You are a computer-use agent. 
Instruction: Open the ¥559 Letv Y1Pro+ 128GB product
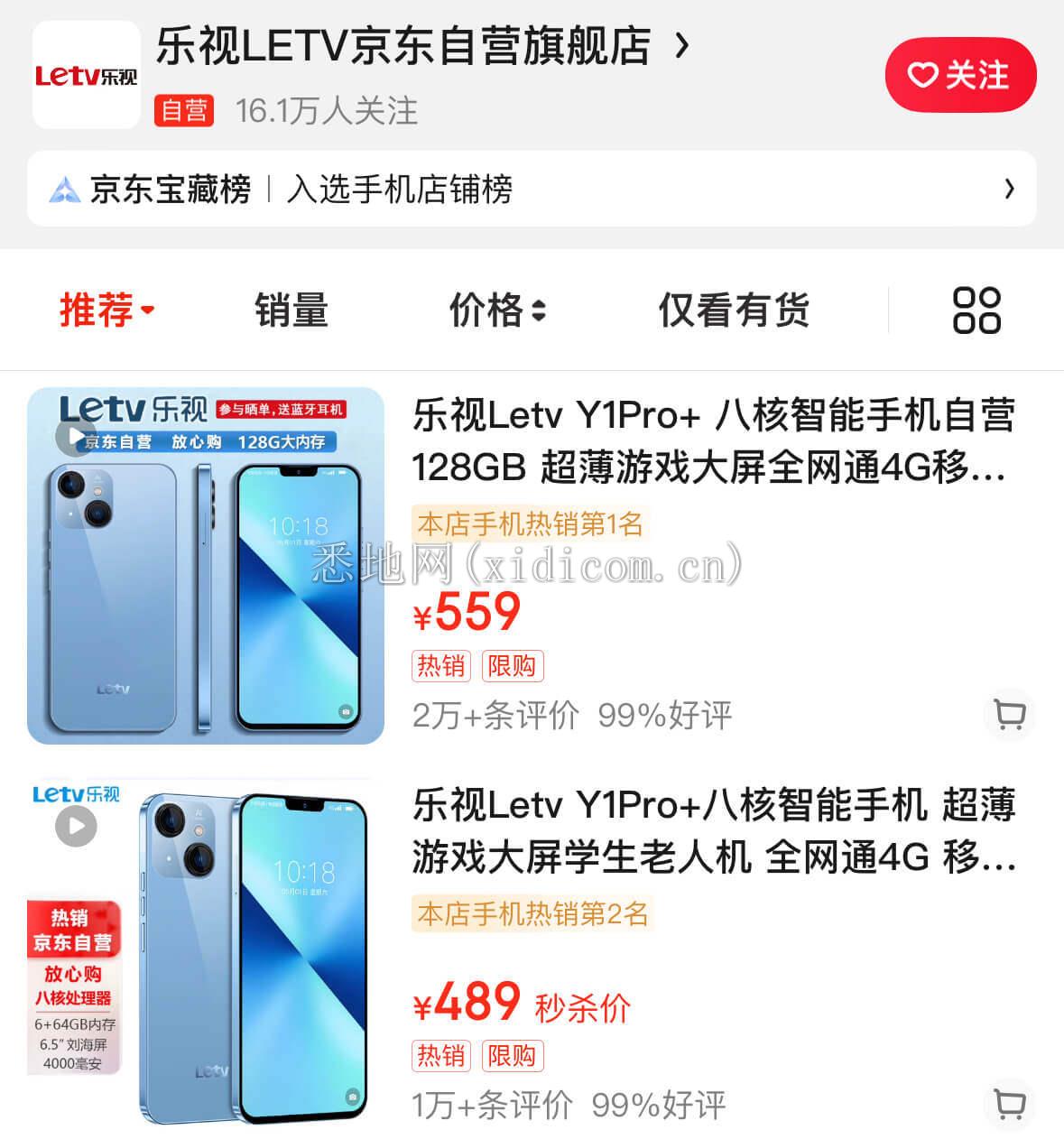(x=712, y=441)
